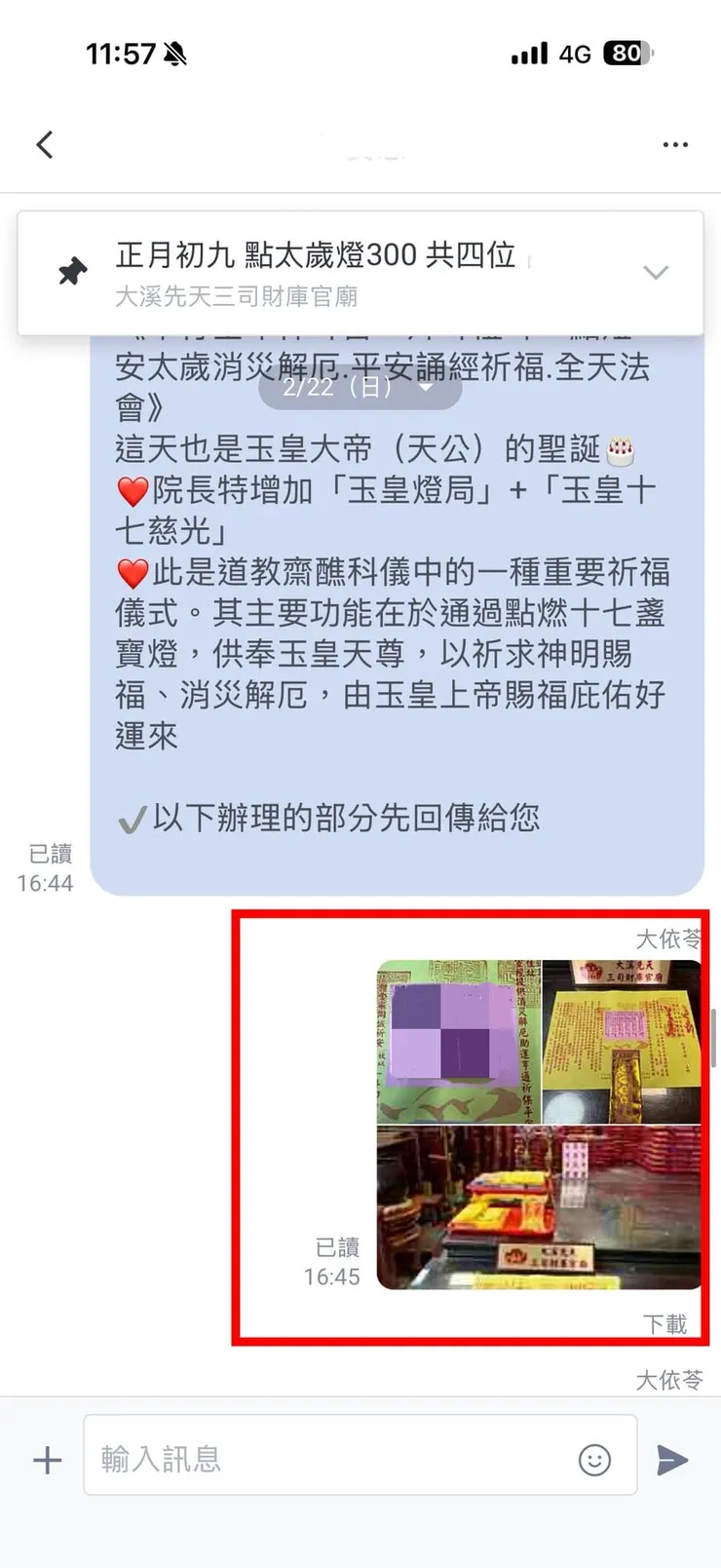This screenshot has height=1568, width=721.
Task: Tap the battery level indicator
Action: pos(628,54)
